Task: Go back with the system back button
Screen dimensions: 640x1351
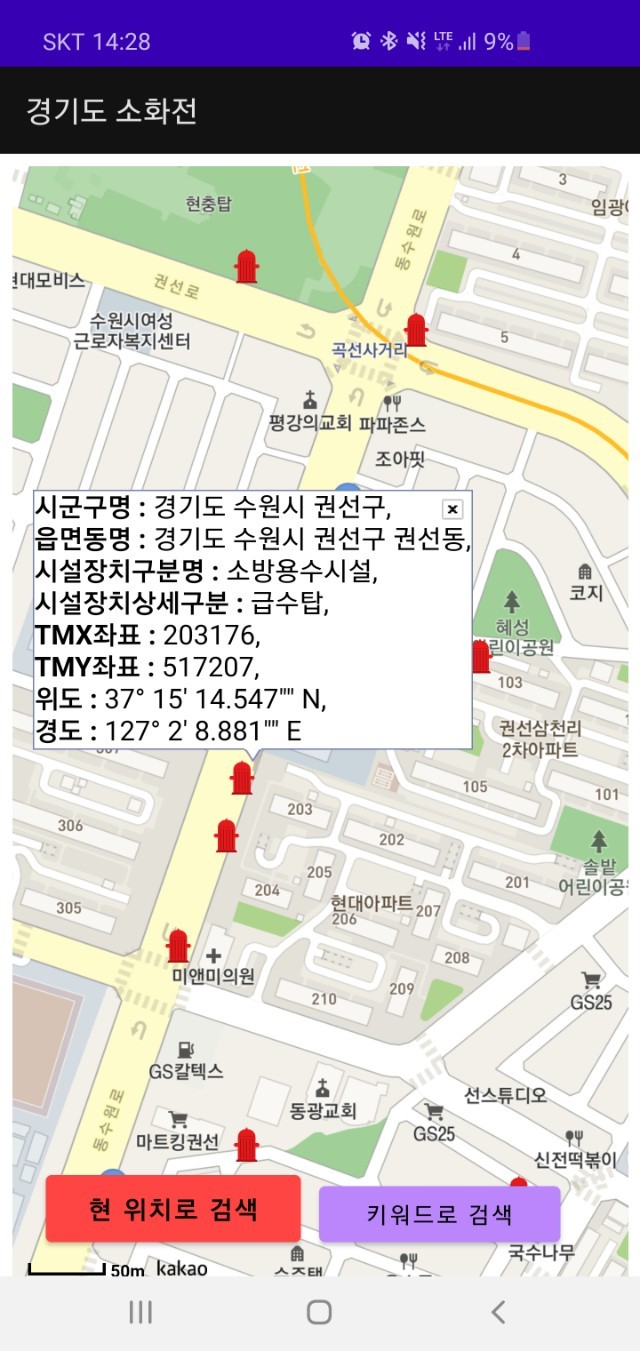Action: (x=498, y=1312)
